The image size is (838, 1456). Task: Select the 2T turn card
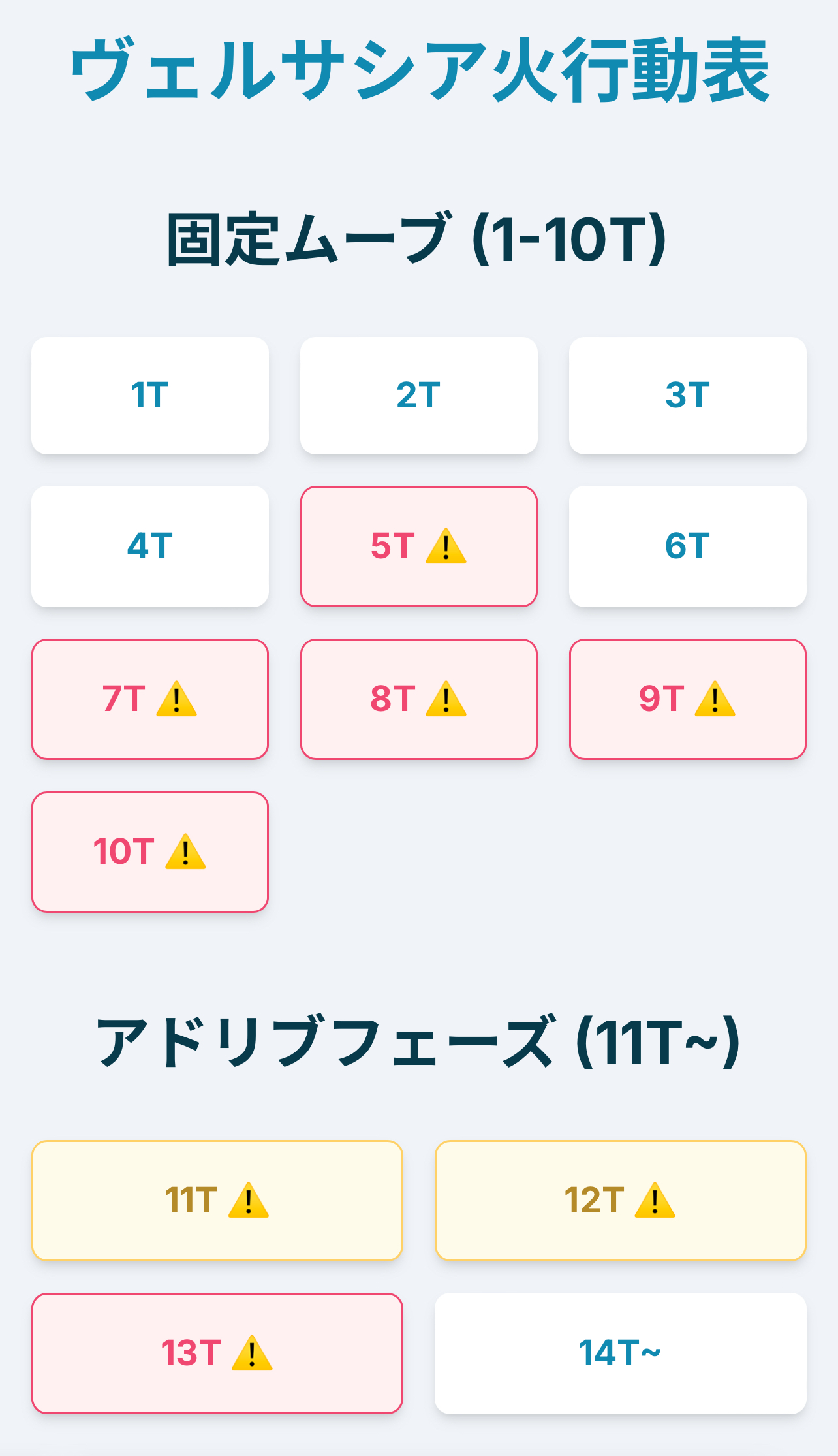tap(418, 396)
